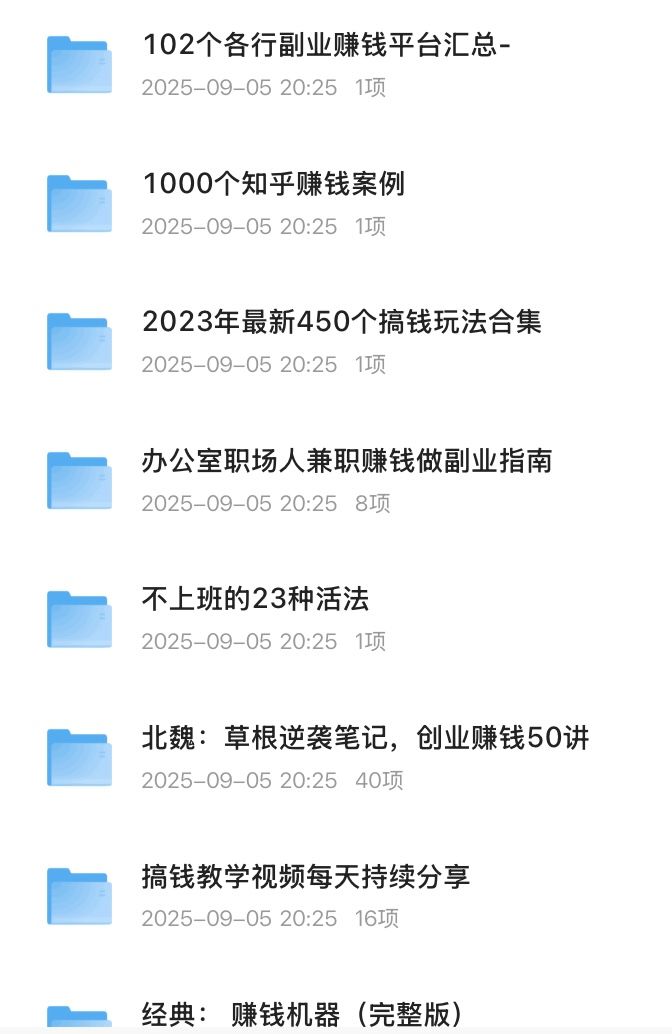This screenshot has width=672, height=1034.
Task: Open 2023年最新450个搞钱玩法合集 folder
Action: pos(341,323)
